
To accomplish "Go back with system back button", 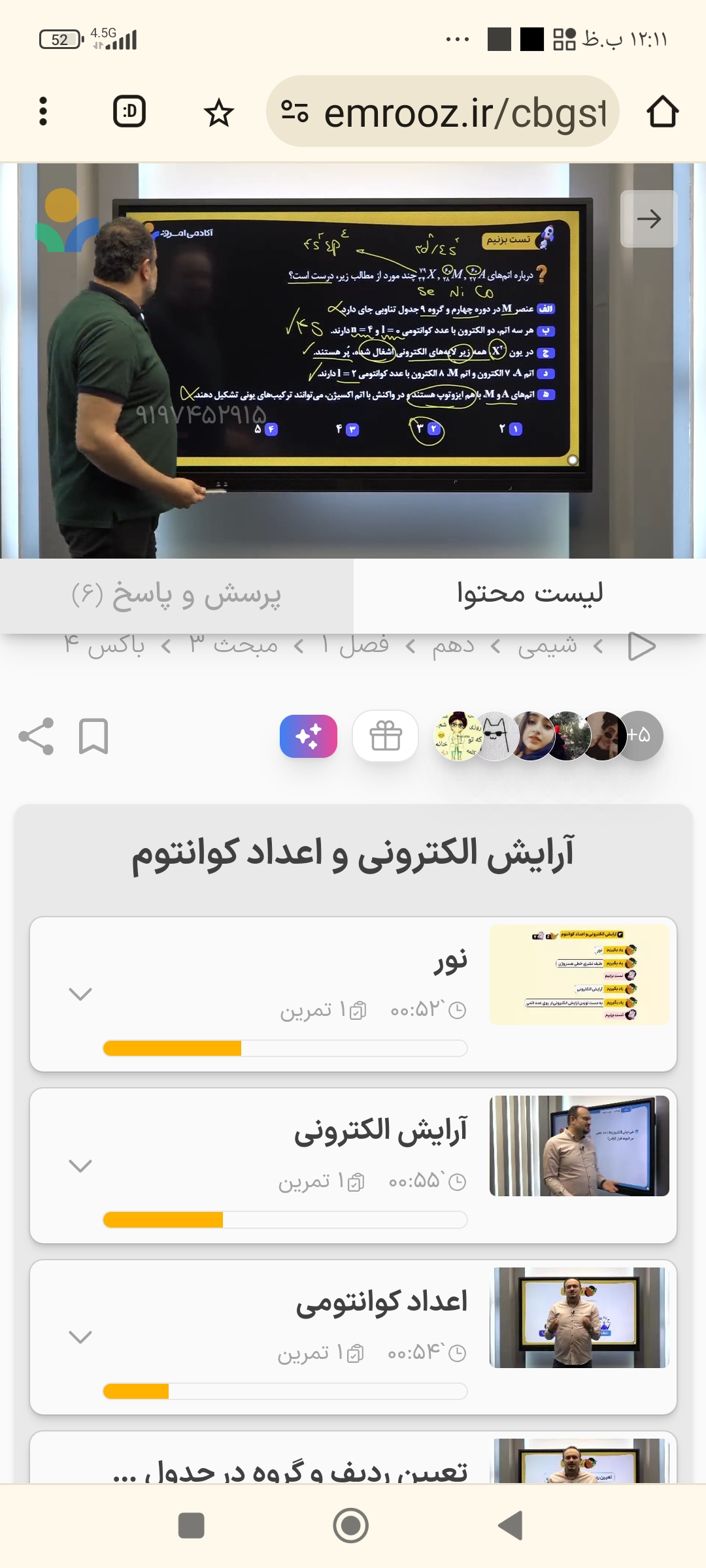I will 510,1526.
